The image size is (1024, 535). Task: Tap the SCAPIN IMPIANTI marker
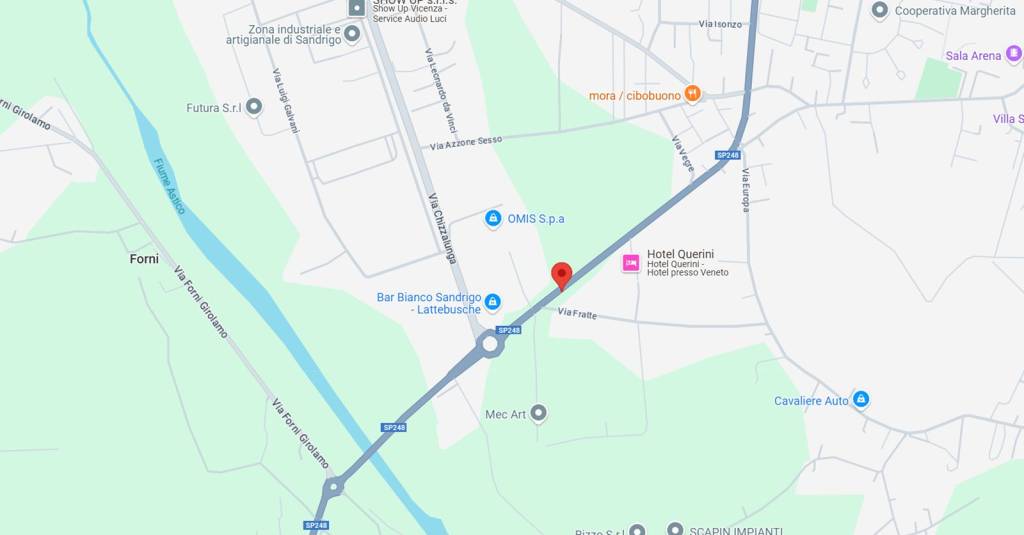(x=675, y=529)
